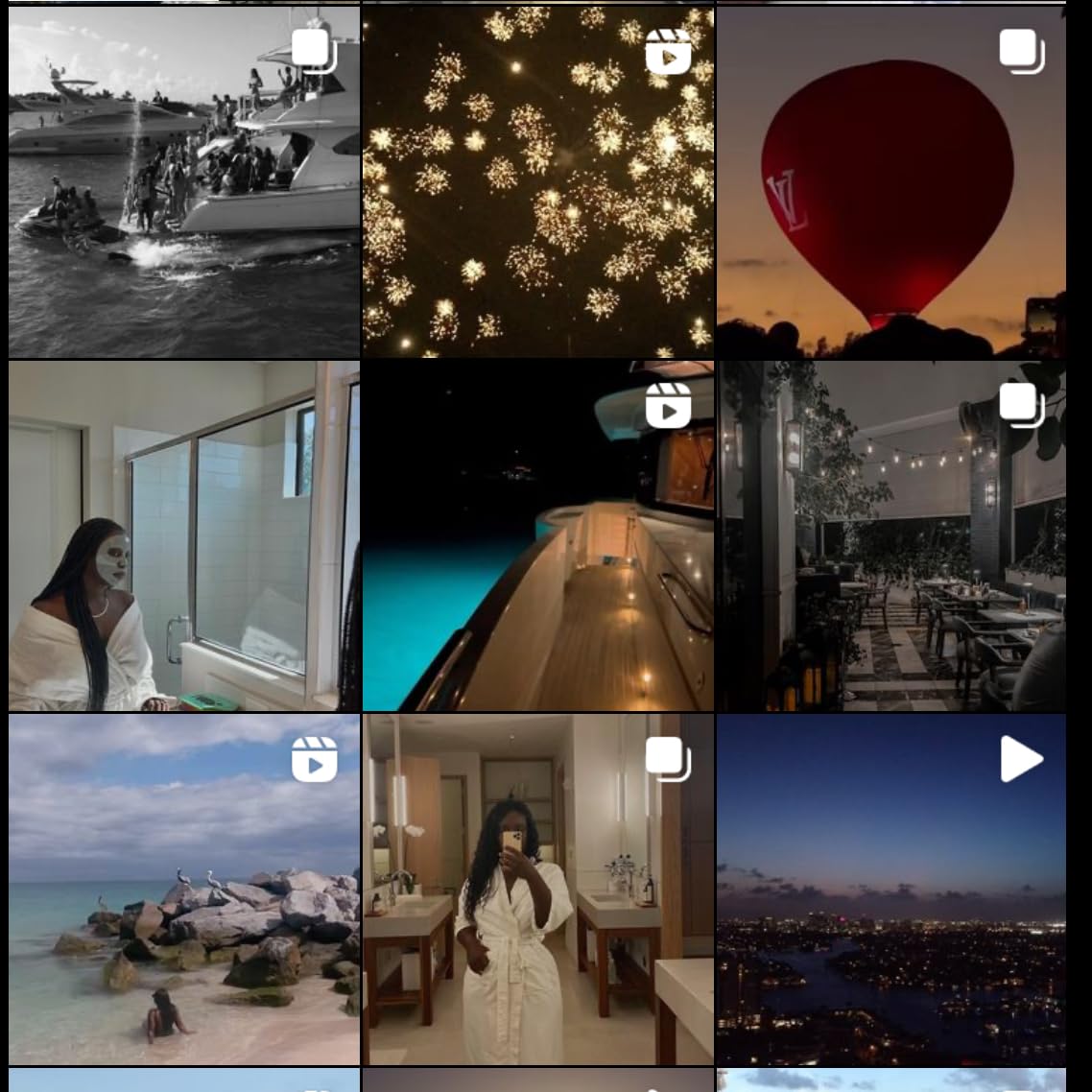The height and width of the screenshot is (1092, 1092).
Task: Open the beach rocks with pelicans reel
Action: pyautogui.click(x=183, y=889)
